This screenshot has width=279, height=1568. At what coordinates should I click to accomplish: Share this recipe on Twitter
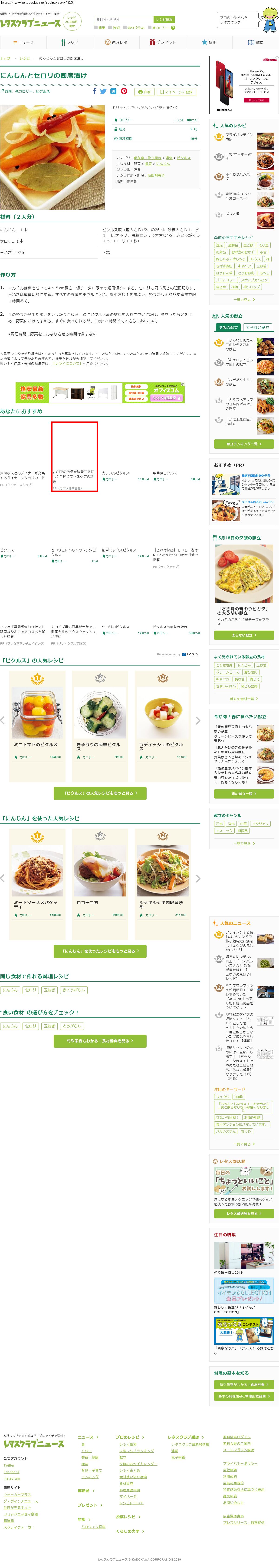[x=103, y=91]
